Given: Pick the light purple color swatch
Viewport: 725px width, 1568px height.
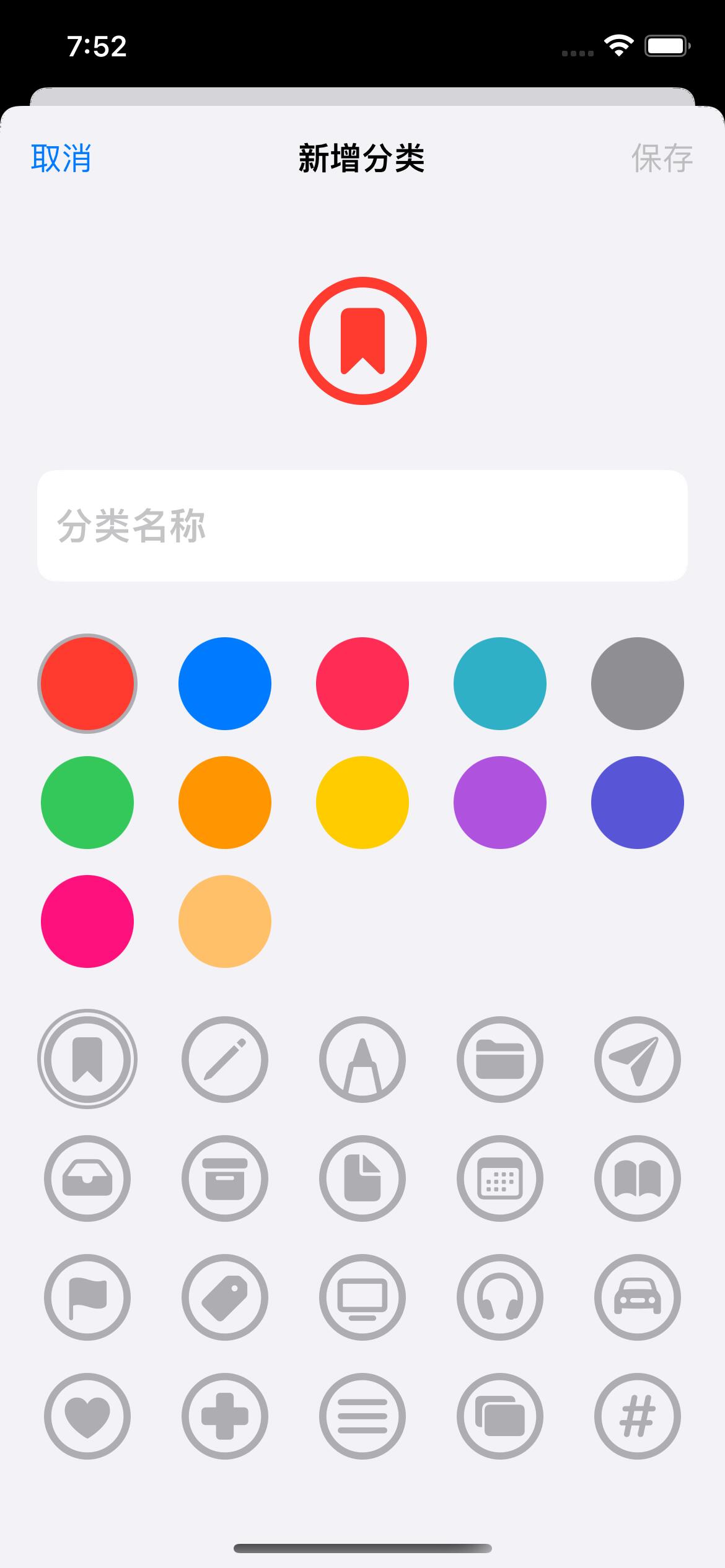Looking at the screenshot, I should 500,803.
